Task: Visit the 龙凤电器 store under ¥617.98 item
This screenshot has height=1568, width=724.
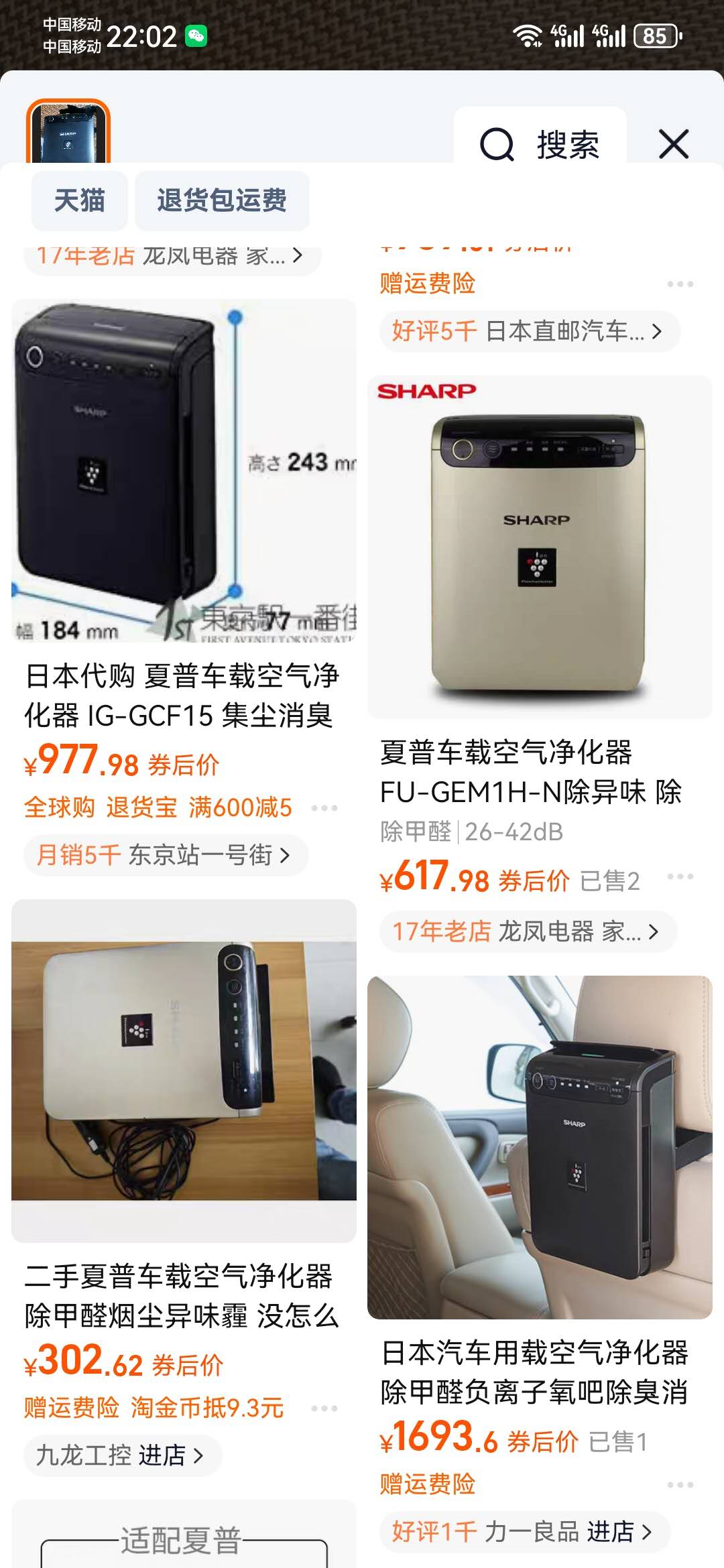Action: (527, 931)
